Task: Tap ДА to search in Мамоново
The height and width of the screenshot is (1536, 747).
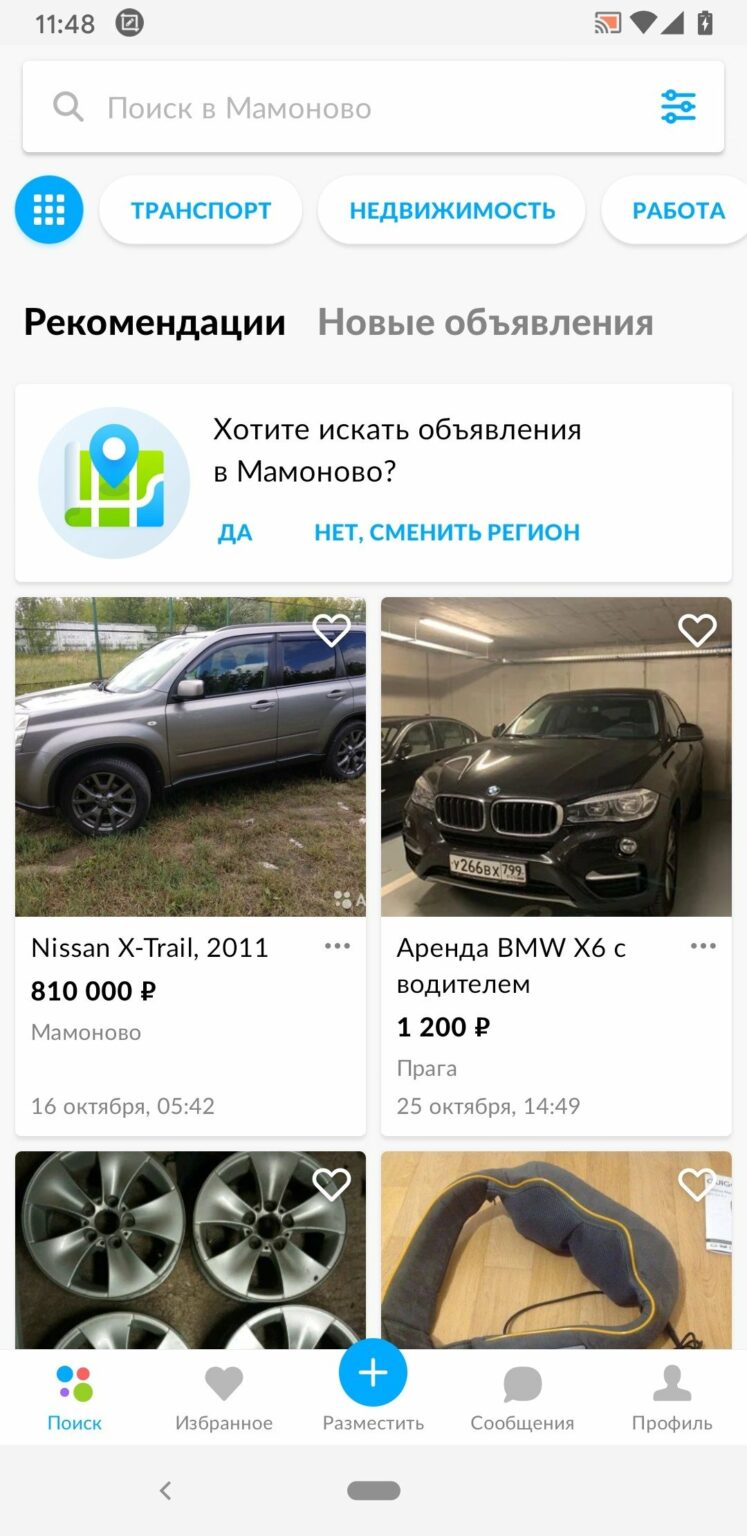Action: (235, 531)
